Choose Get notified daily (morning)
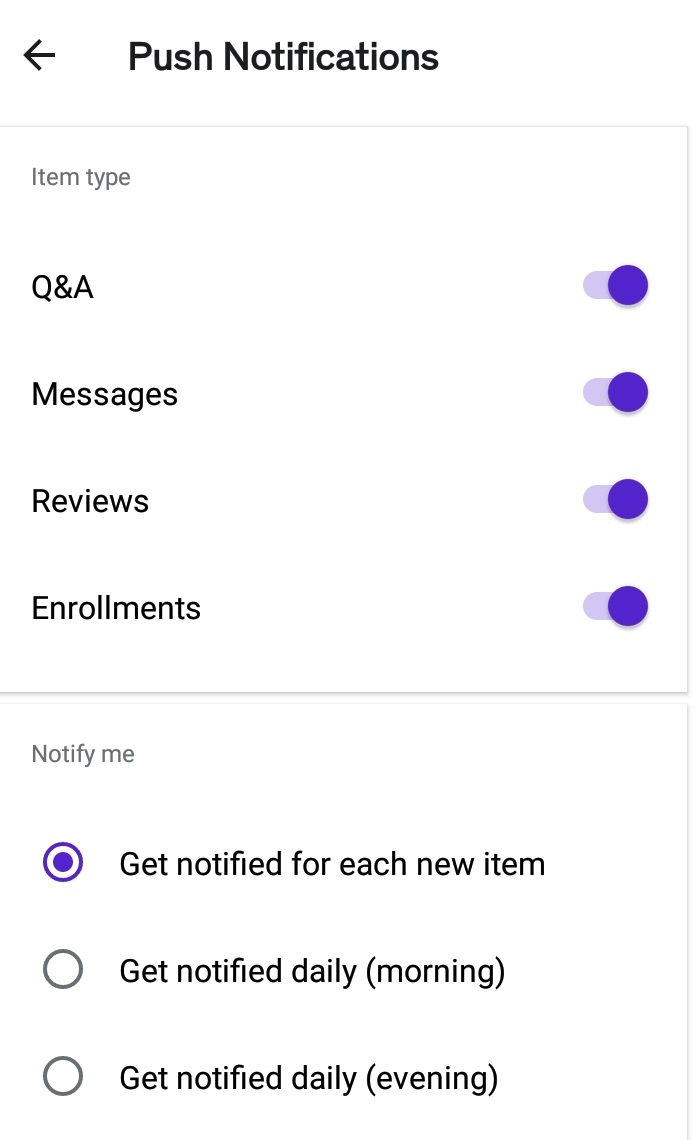The width and height of the screenshot is (700, 1140). (x=64, y=970)
